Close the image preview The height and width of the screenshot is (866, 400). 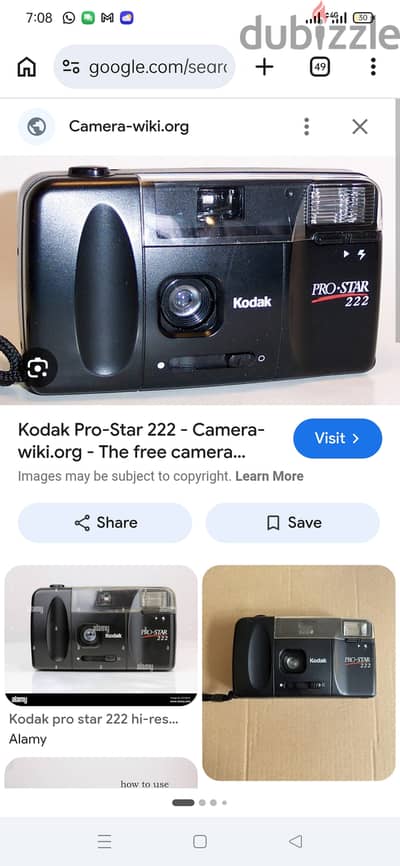(360, 126)
